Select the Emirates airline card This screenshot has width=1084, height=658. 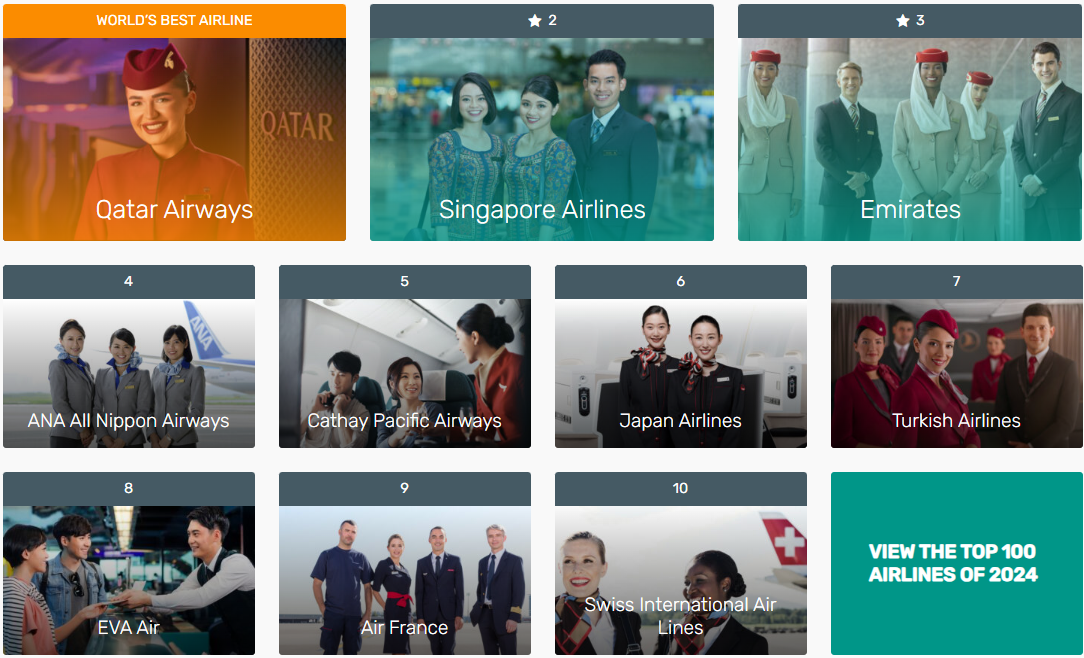click(909, 140)
